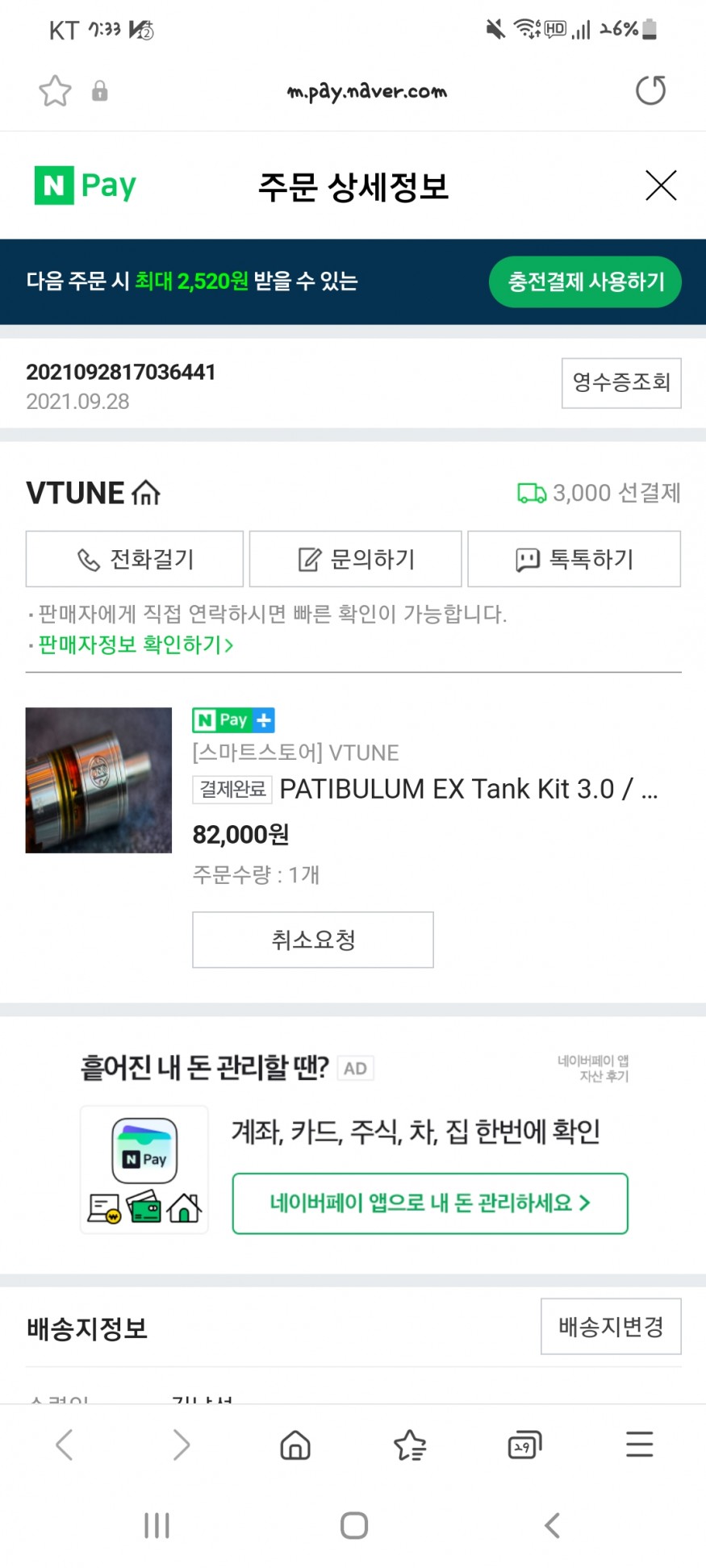
Task: Request cancellation with 취소요청
Action: (312, 939)
